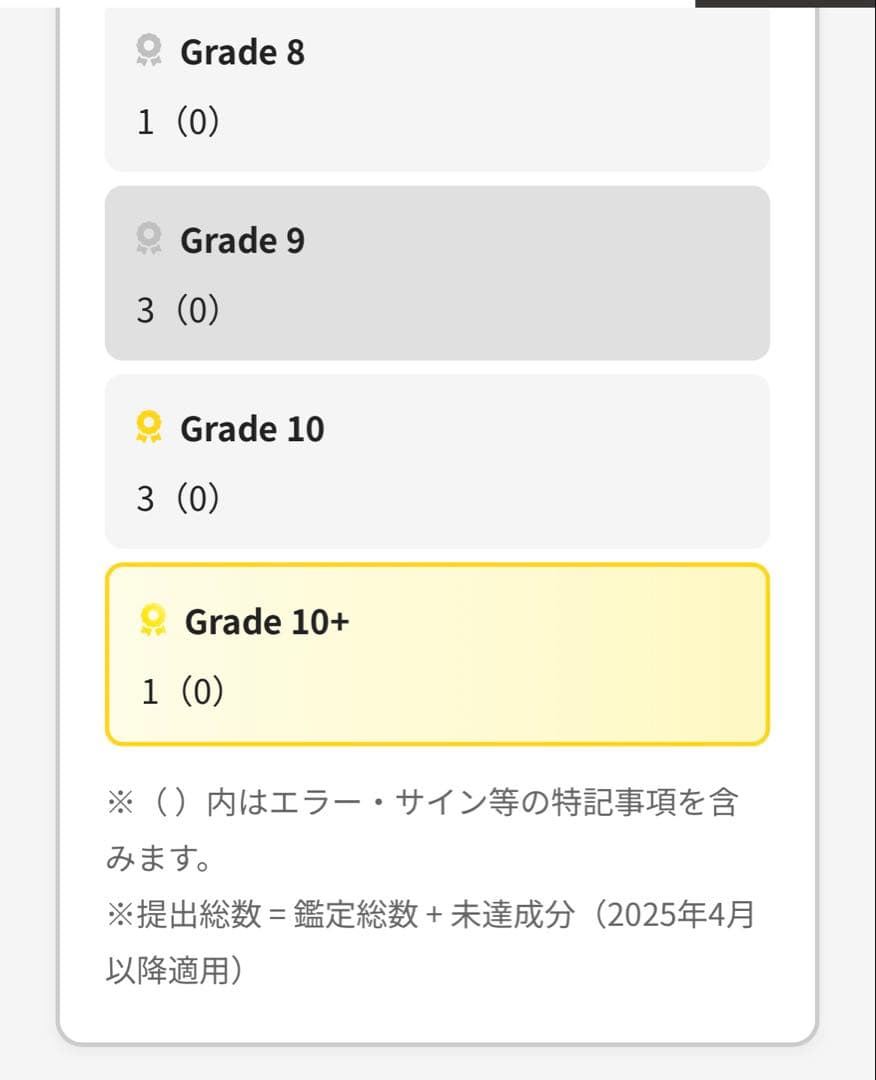Screen dimensions: 876x1080
Task: Click the gold medal icon beside Grade 10+
Action: (152, 620)
